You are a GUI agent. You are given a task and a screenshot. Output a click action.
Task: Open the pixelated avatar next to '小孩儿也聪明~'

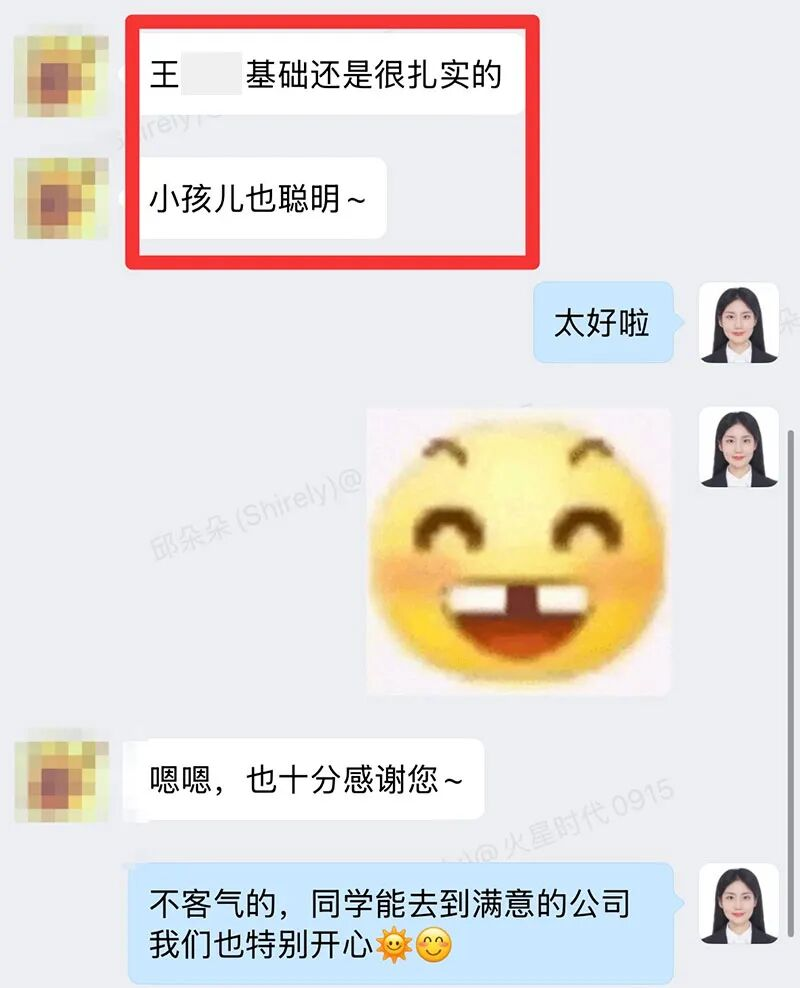tap(61, 197)
